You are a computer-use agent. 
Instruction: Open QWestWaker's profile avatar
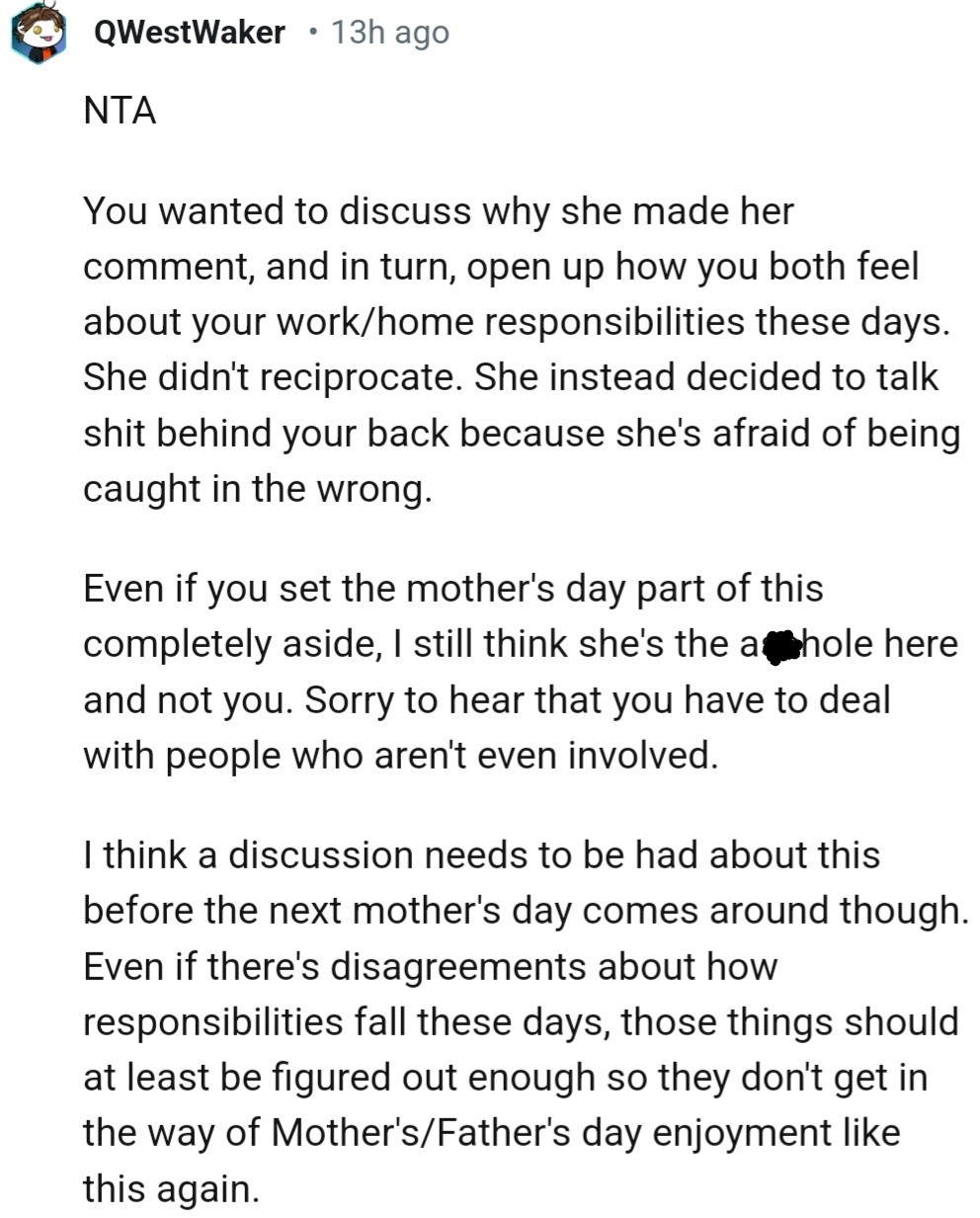pyautogui.click(x=39, y=33)
